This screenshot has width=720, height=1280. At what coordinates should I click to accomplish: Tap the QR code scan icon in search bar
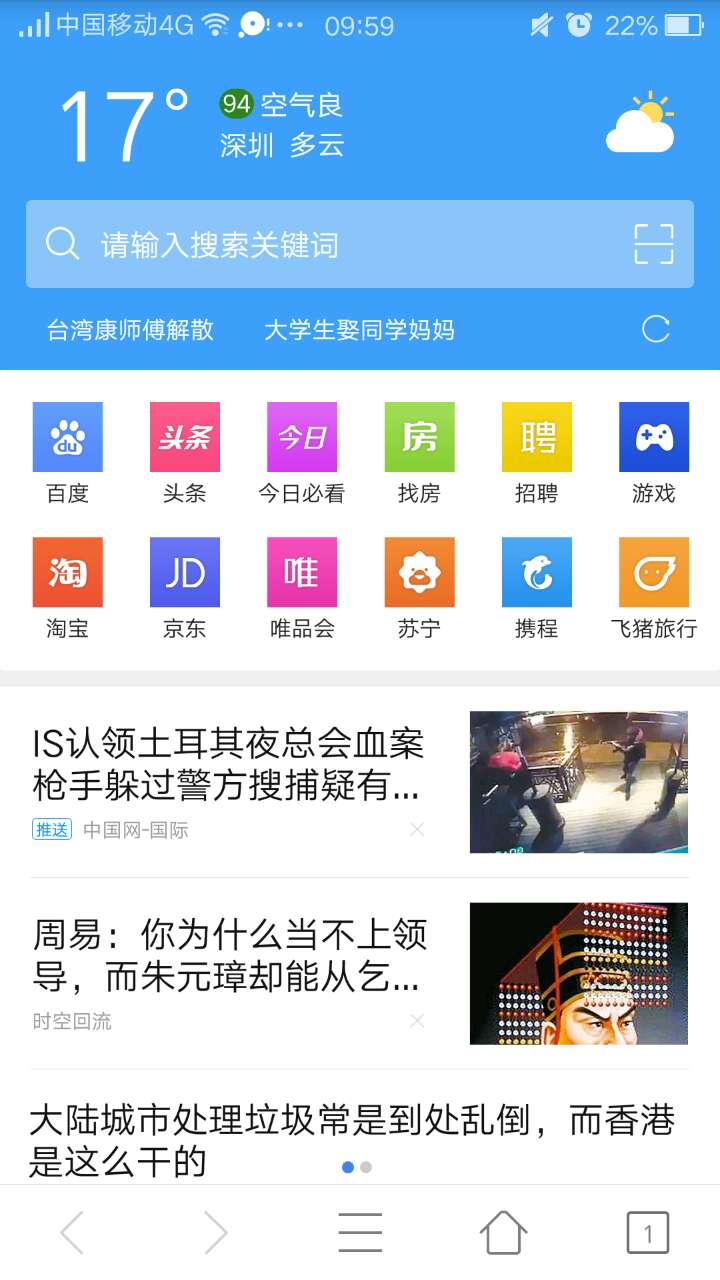pos(652,244)
